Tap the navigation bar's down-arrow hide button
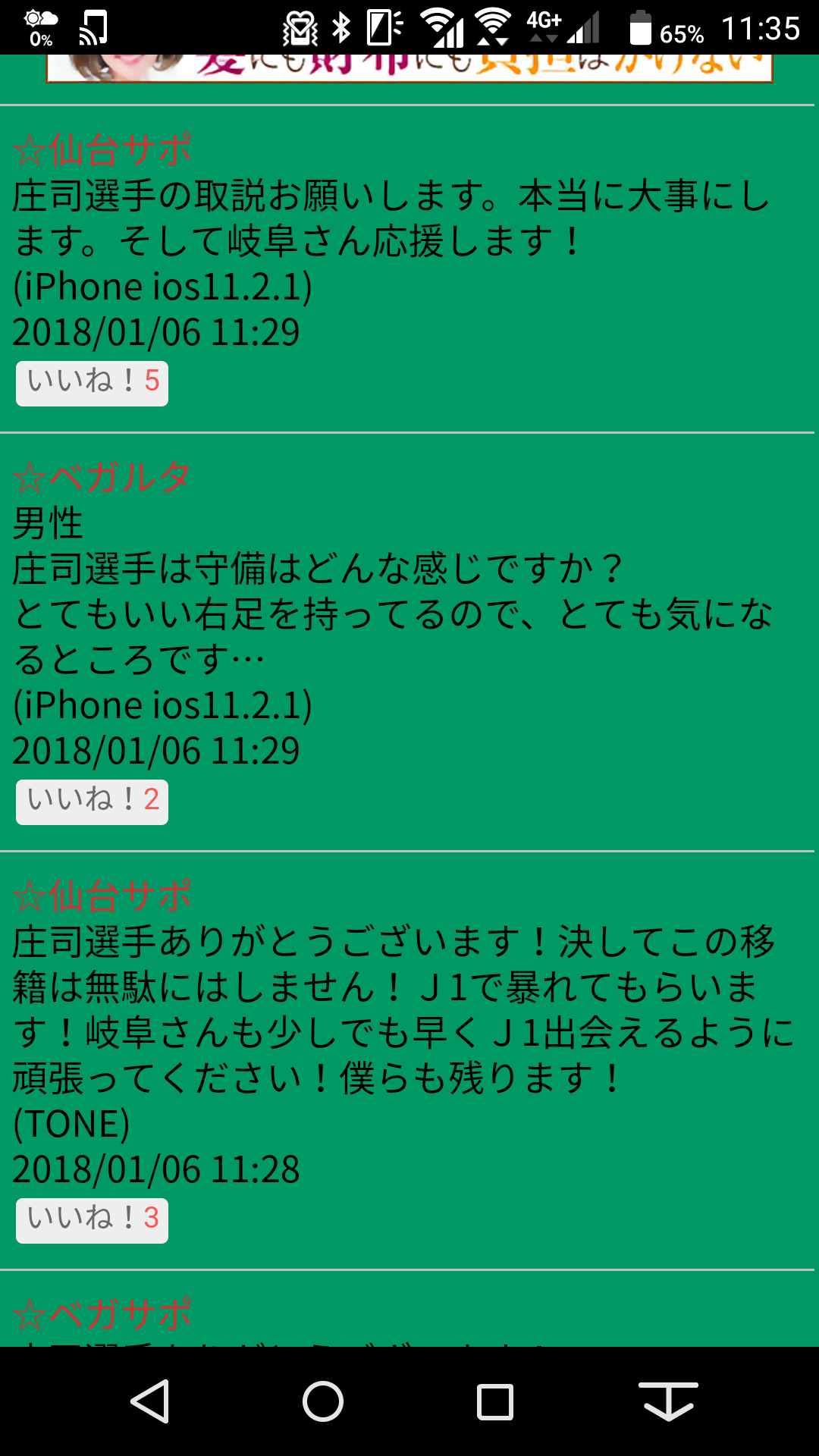 coord(668,1401)
